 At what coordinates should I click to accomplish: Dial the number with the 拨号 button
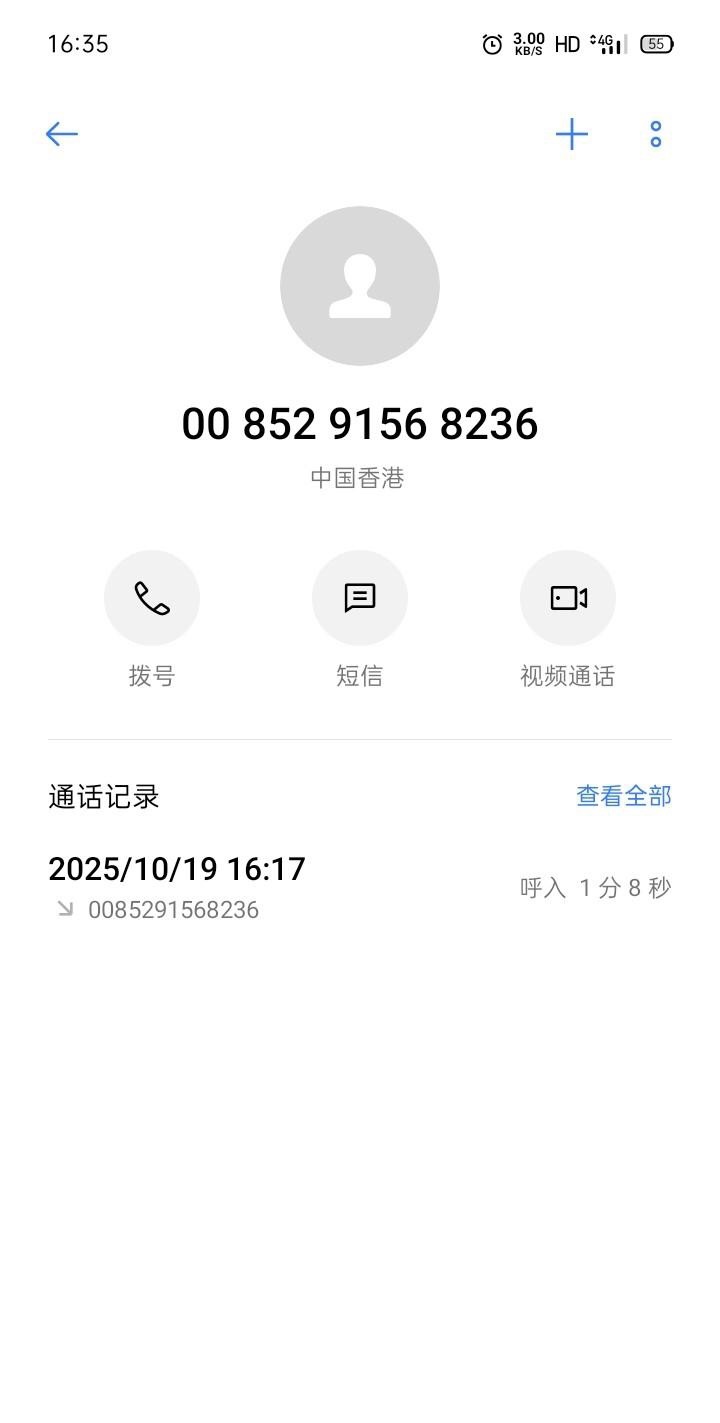click(x=152, y=598)
